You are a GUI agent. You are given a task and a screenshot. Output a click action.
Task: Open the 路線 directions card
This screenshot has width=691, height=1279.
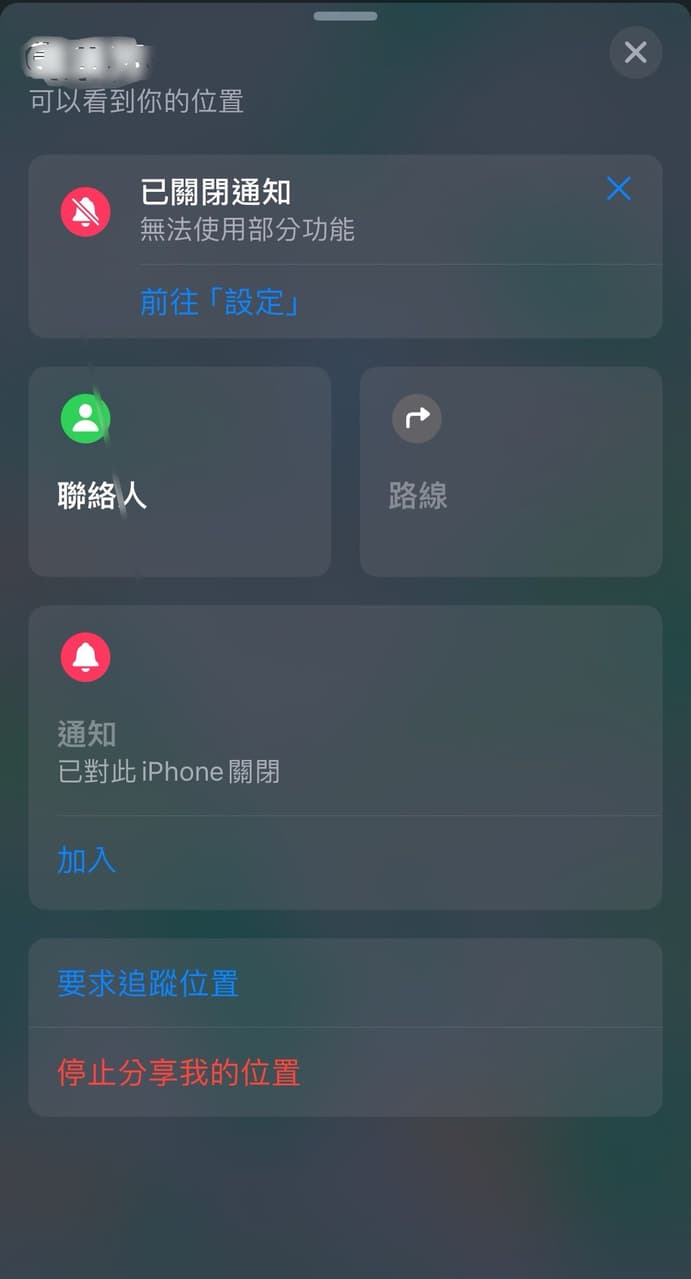510,471
